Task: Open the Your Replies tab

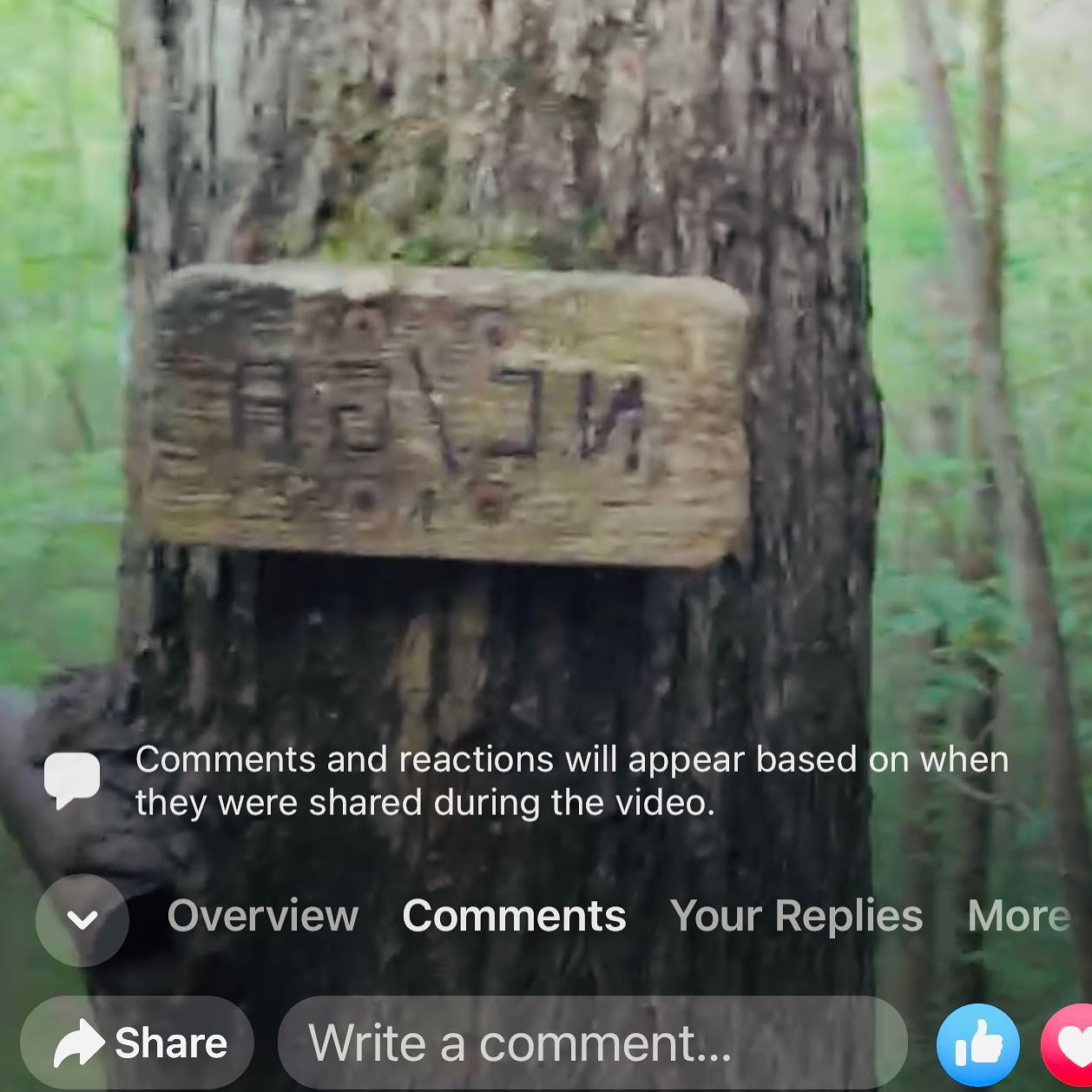Action: [x=796, y=916]
